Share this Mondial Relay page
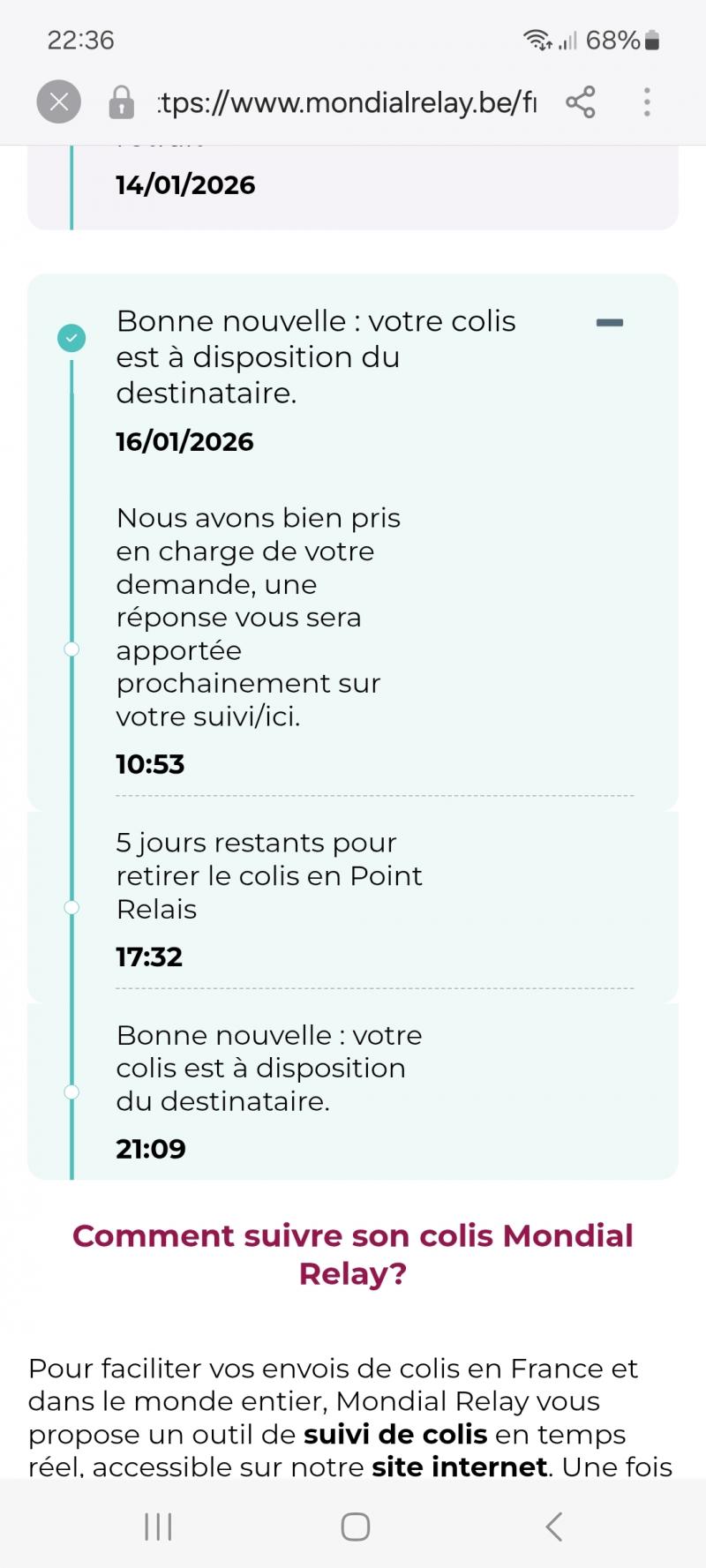The width and height of the screenshot is (706, 1568). point(581,102)
